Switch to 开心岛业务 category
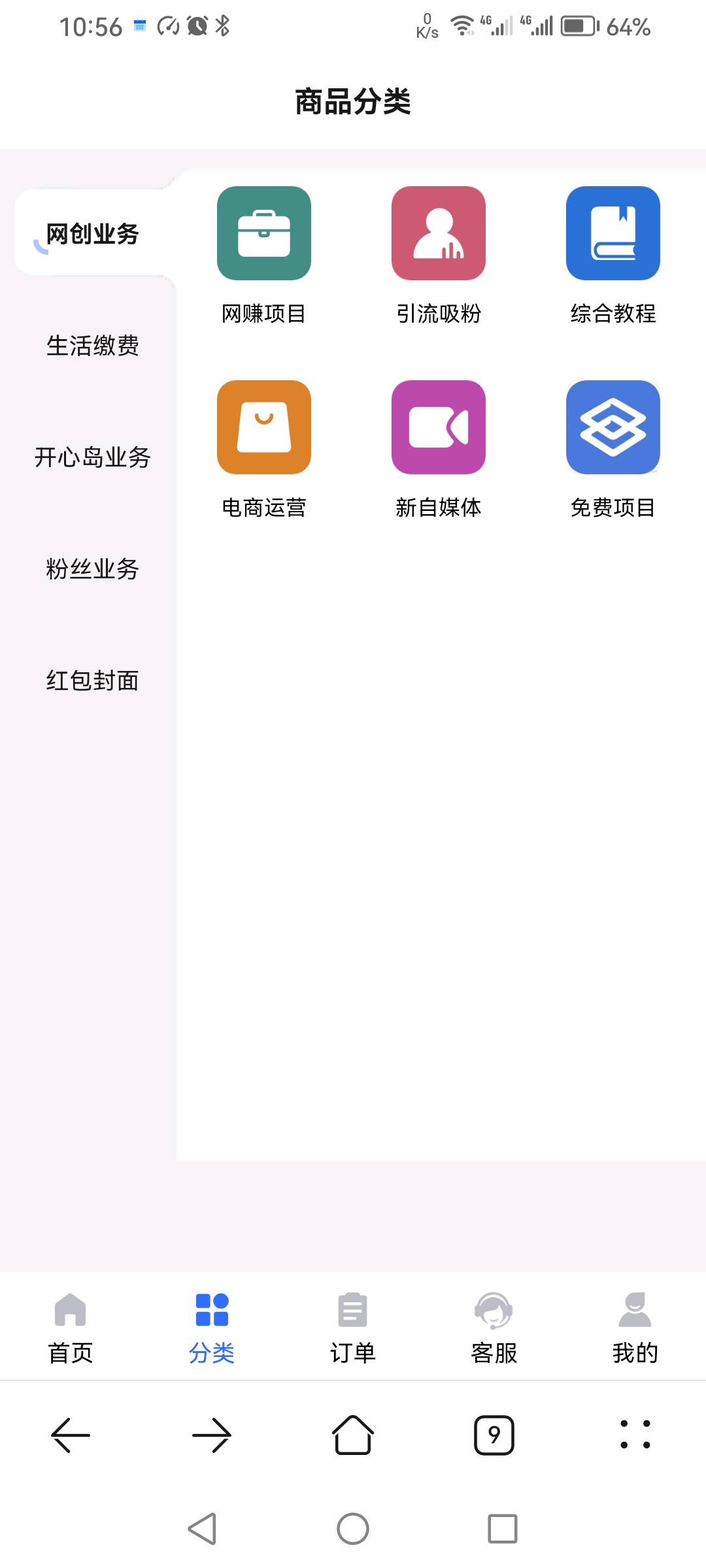 92,457
